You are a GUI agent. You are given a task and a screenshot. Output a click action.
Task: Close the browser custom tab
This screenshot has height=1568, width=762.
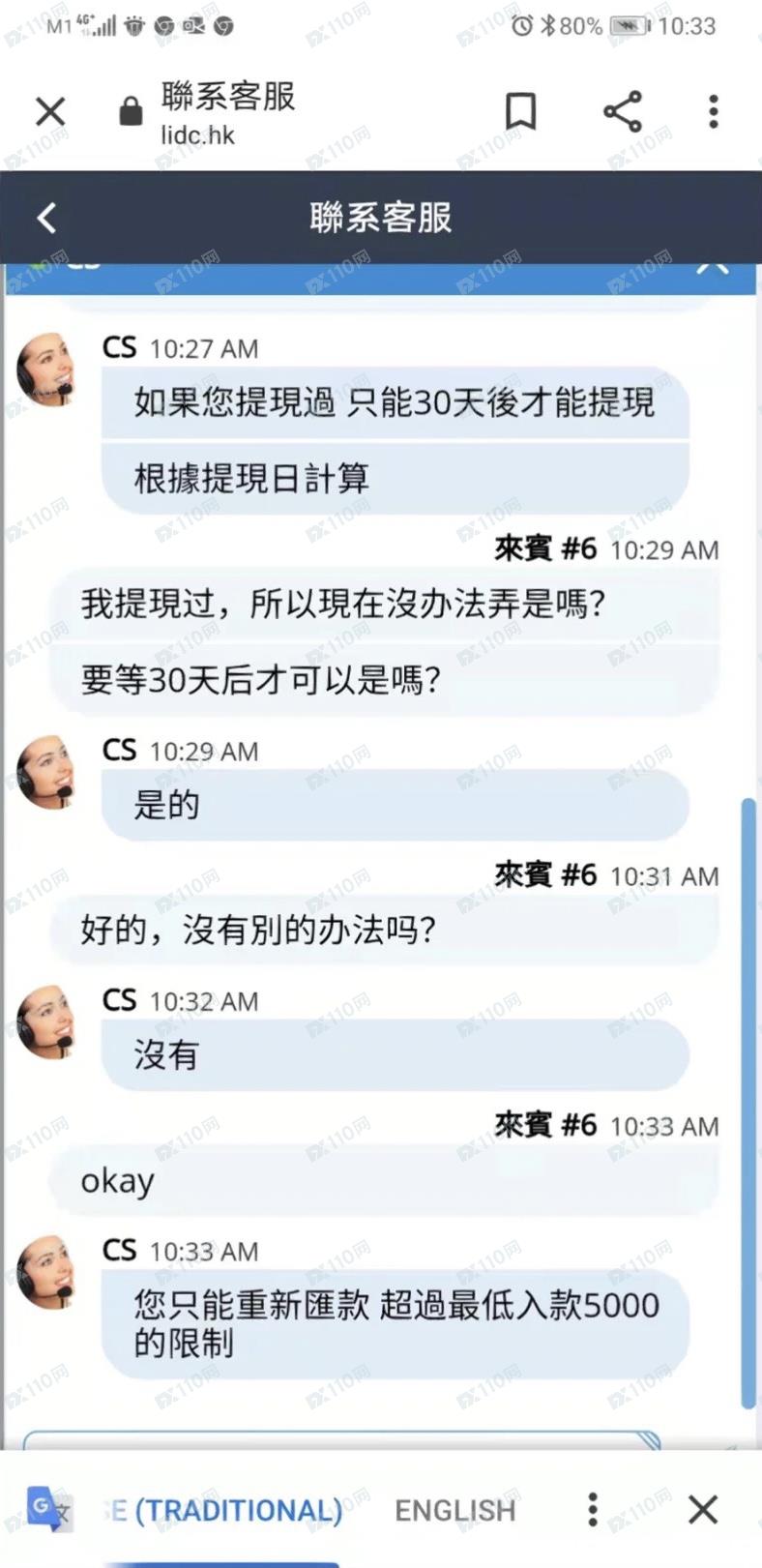coord(50,112)
